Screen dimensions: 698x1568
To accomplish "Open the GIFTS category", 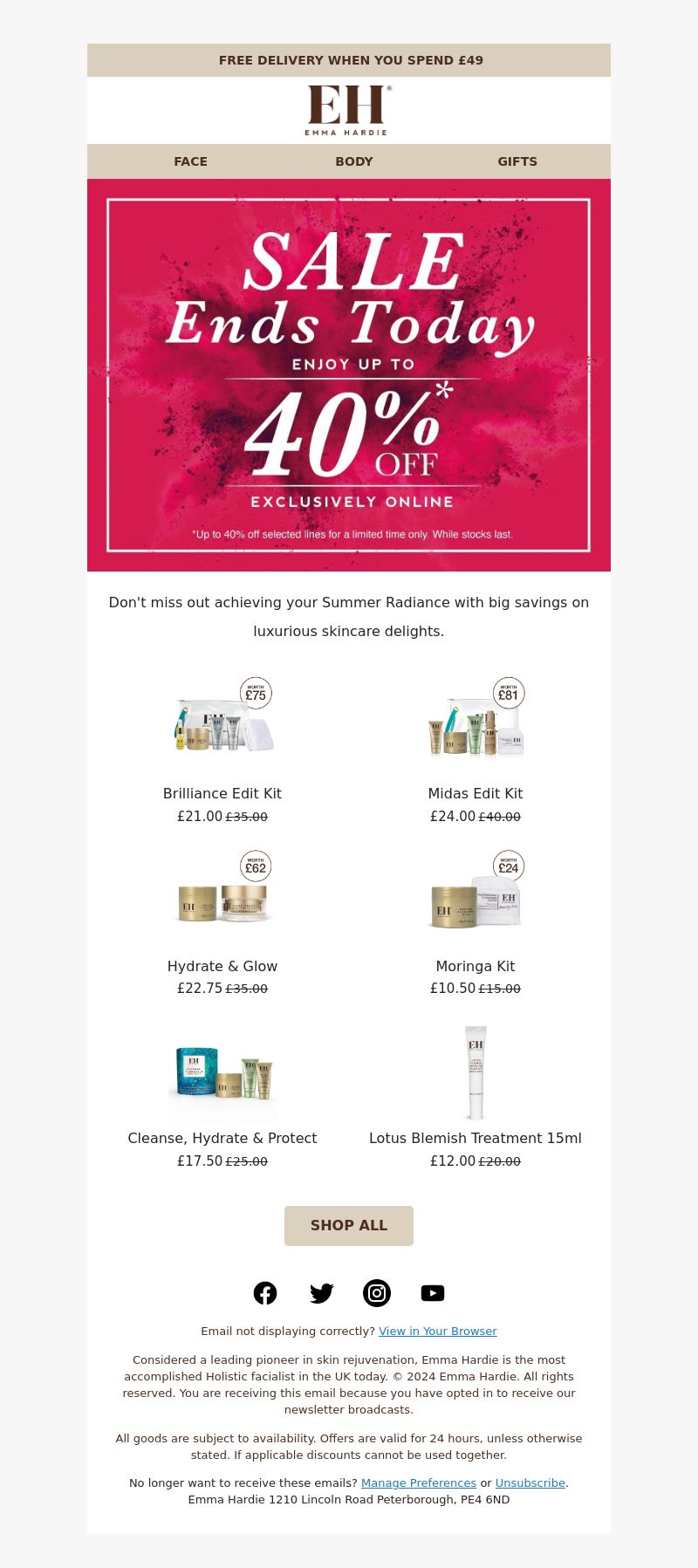I will click(x=517, y=161).
